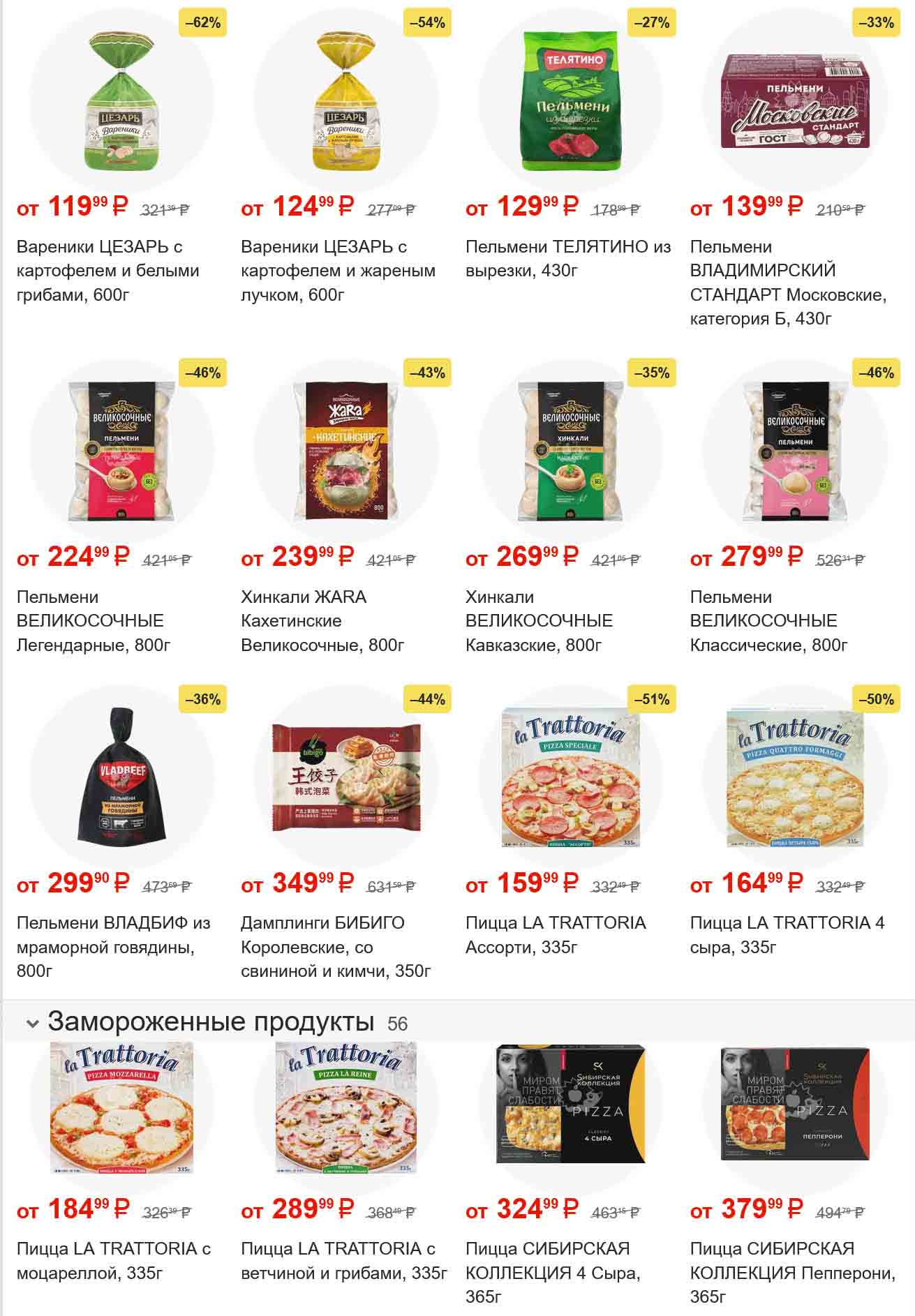View Хинкали ВЕЛИКОСОЧНЫЕ Кавказские card
The width and height of the screenshot is (915, 1316).
(x=539, y=620)
